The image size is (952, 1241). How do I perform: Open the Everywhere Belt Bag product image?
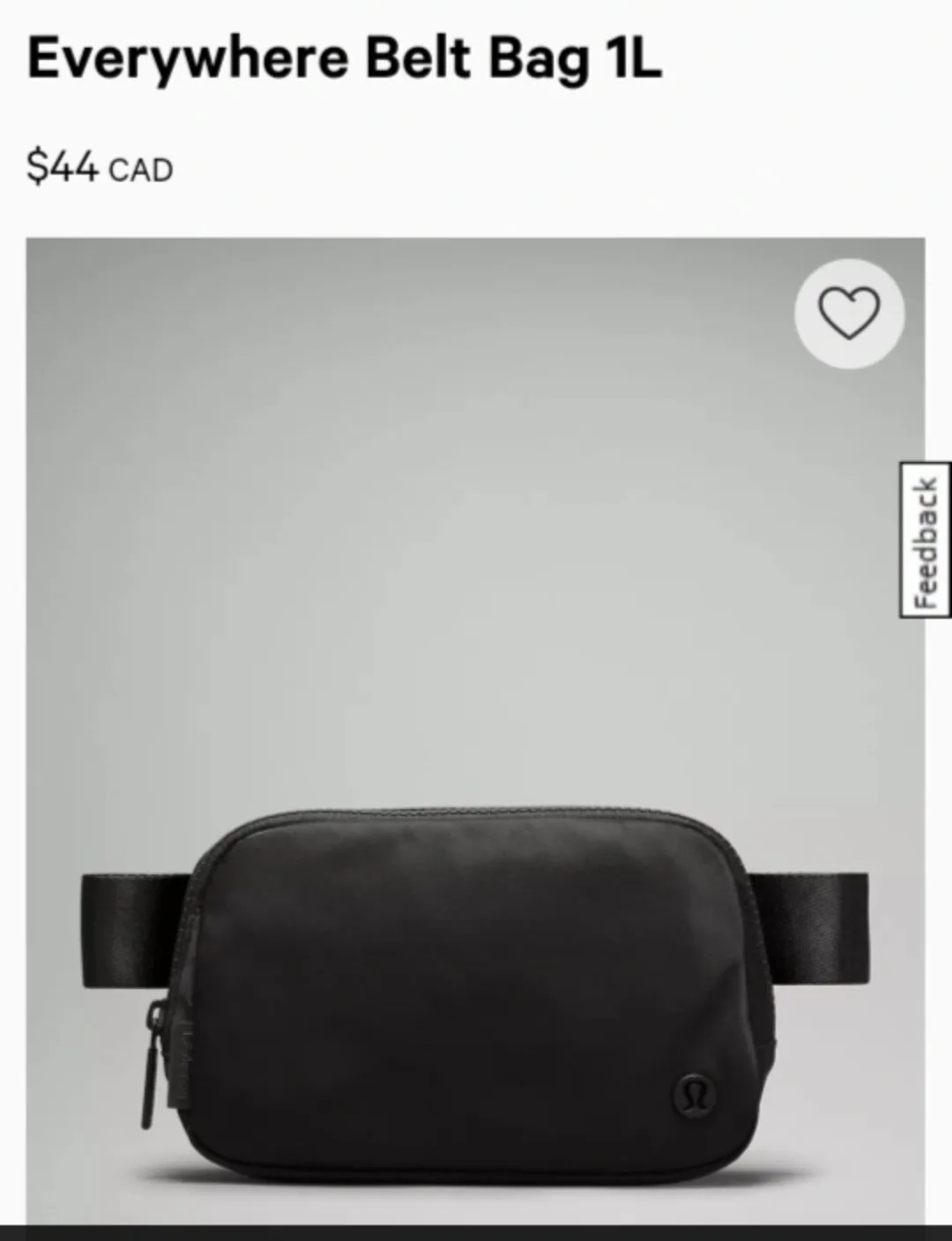pyautogui.click(x=474, y=987)
